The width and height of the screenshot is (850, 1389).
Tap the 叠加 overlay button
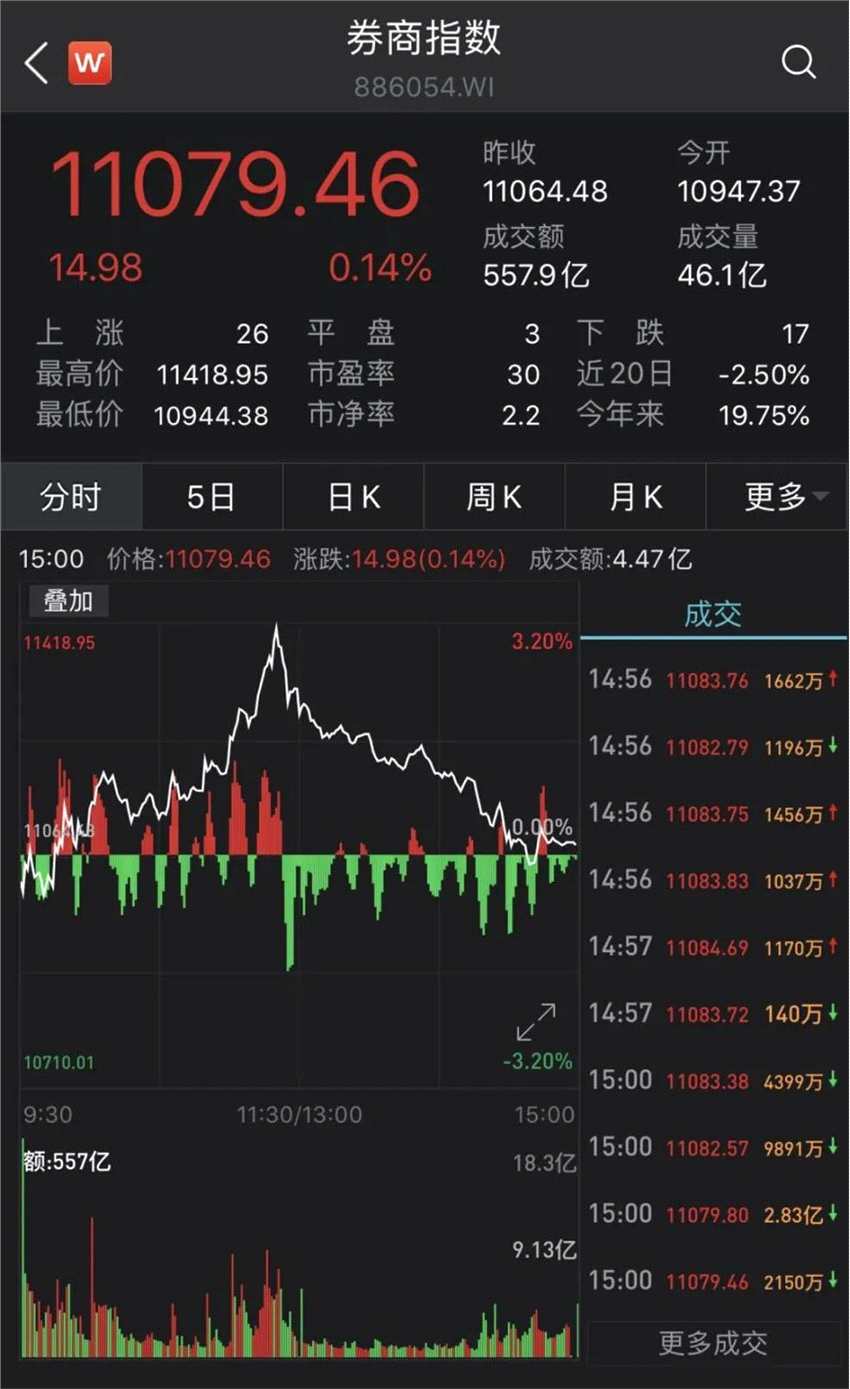click(68, 601)
